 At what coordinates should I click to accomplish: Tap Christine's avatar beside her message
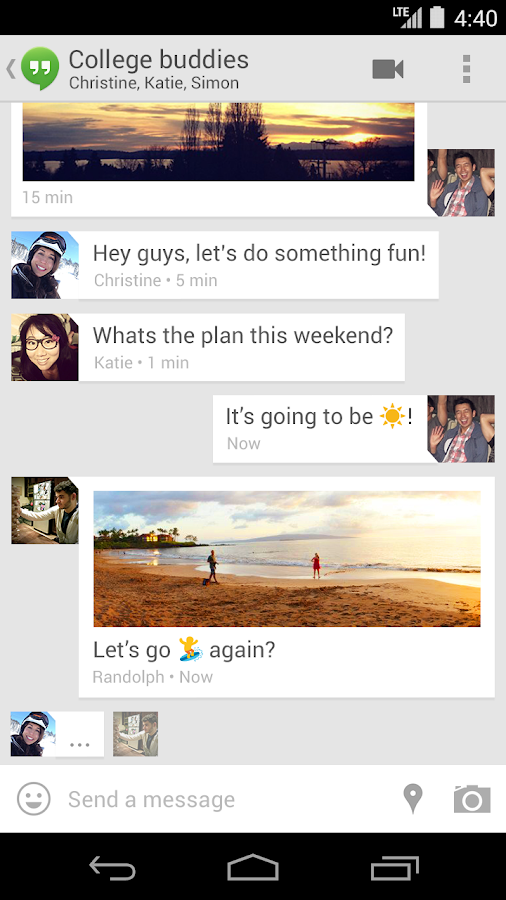click(45, 265)
